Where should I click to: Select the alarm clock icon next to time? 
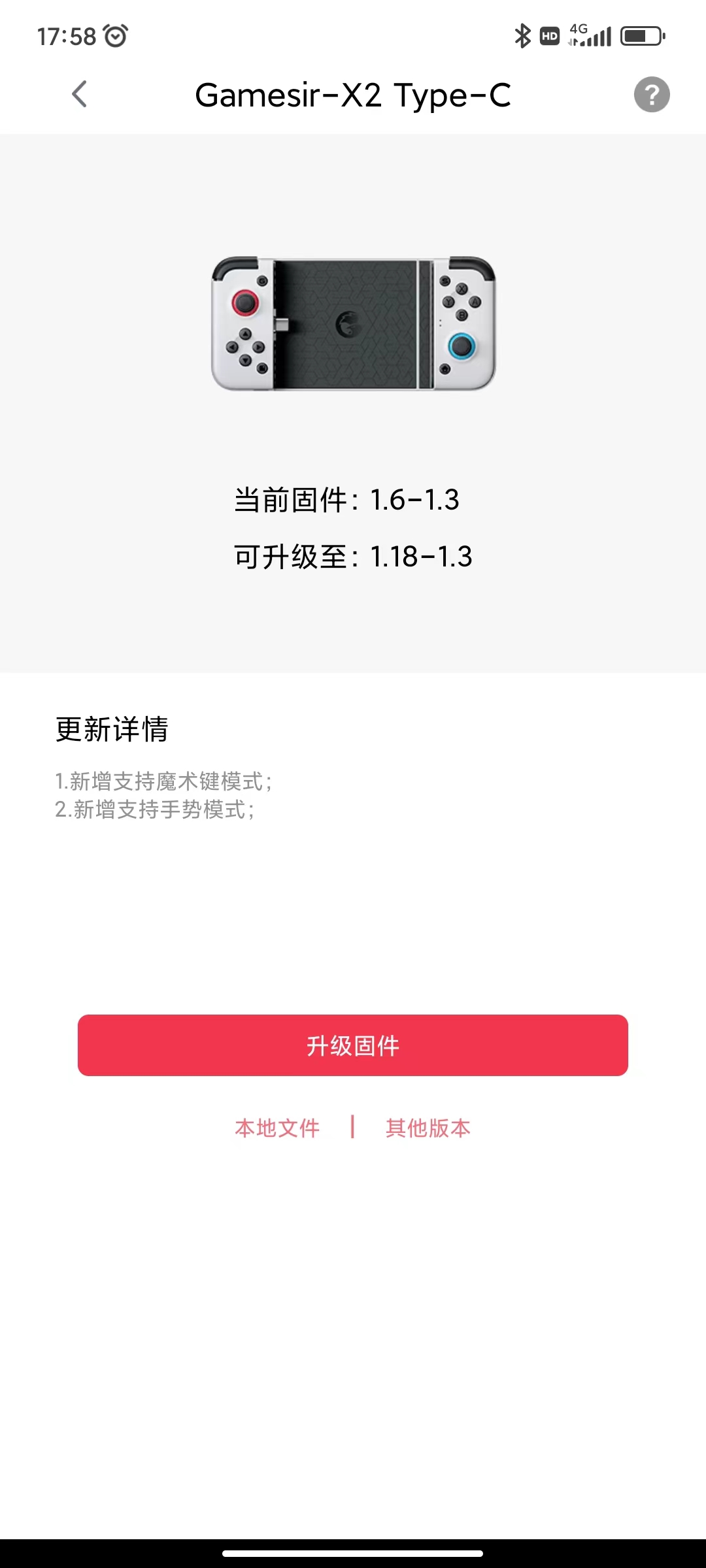click(114, 36)
